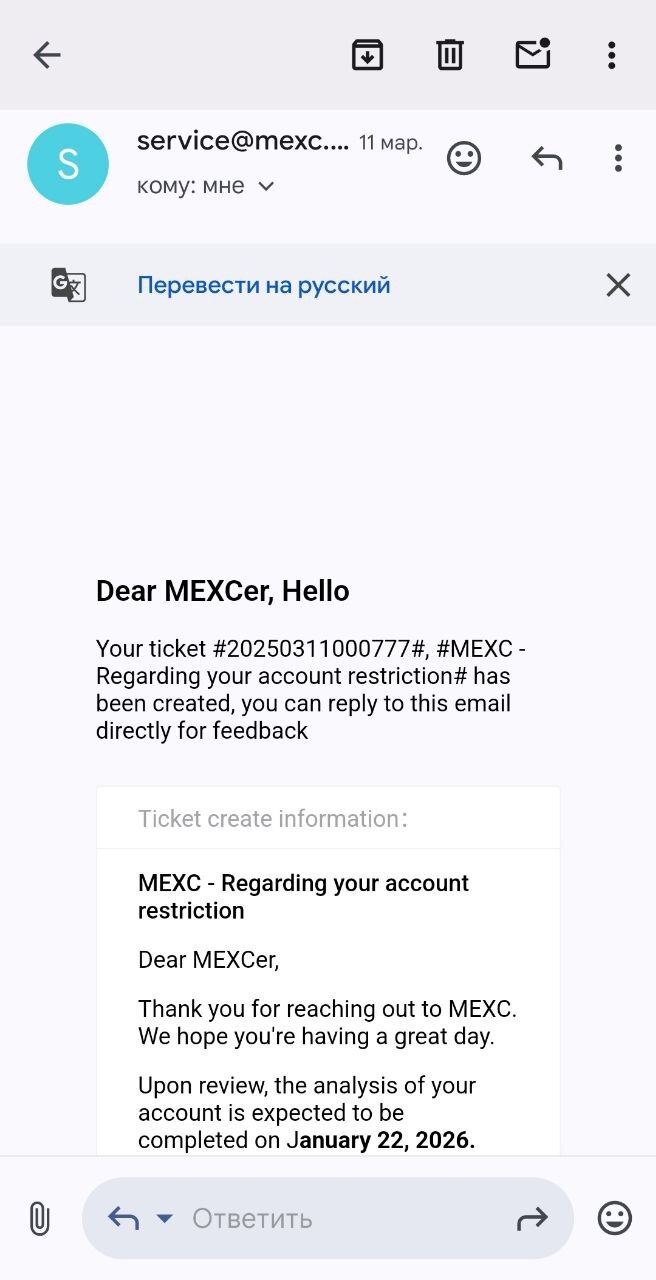
Task: Dismiss the translation banner
Action: tap(618, 285)
